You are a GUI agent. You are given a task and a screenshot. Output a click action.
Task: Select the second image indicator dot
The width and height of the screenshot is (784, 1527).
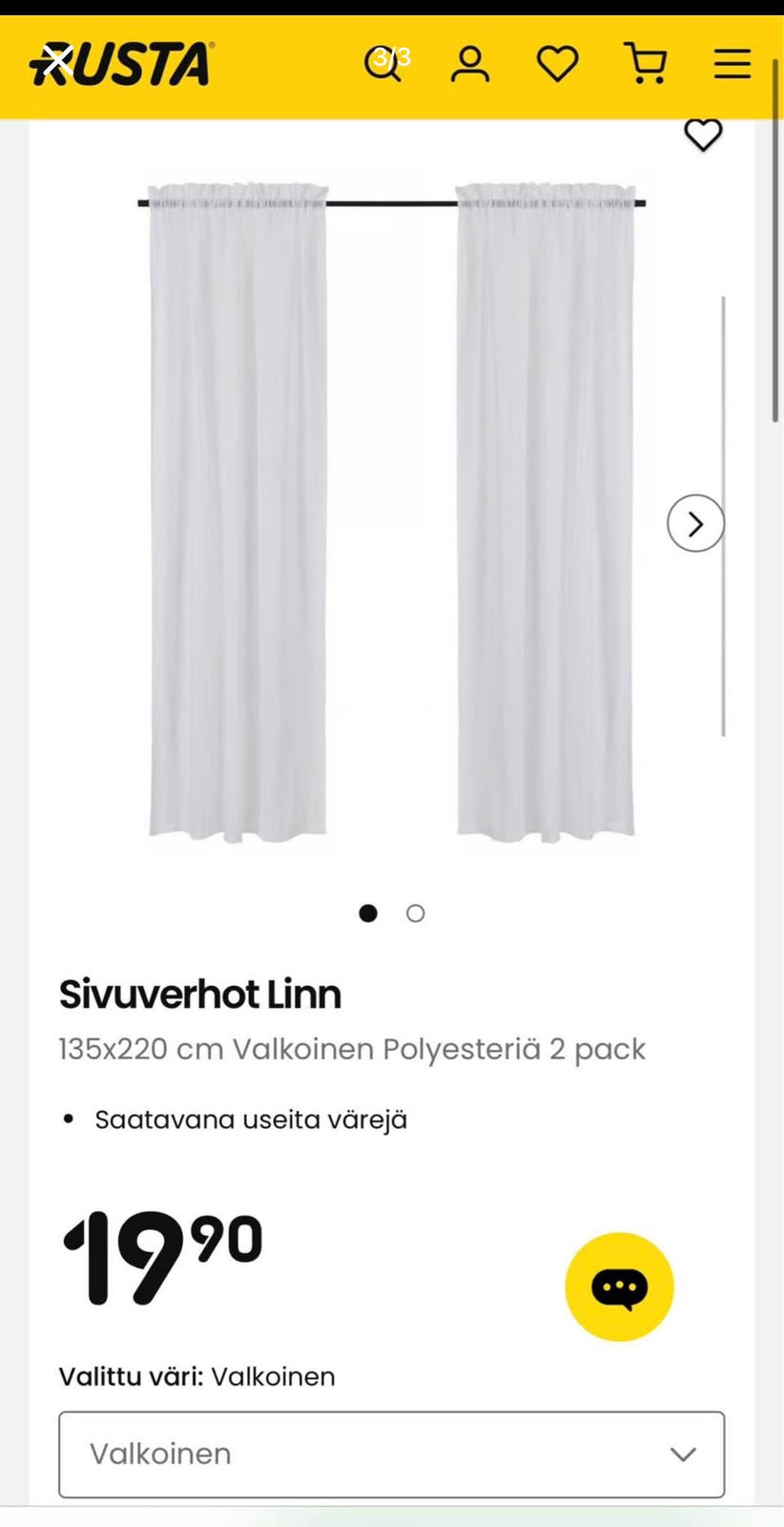(x=415, y=913)
